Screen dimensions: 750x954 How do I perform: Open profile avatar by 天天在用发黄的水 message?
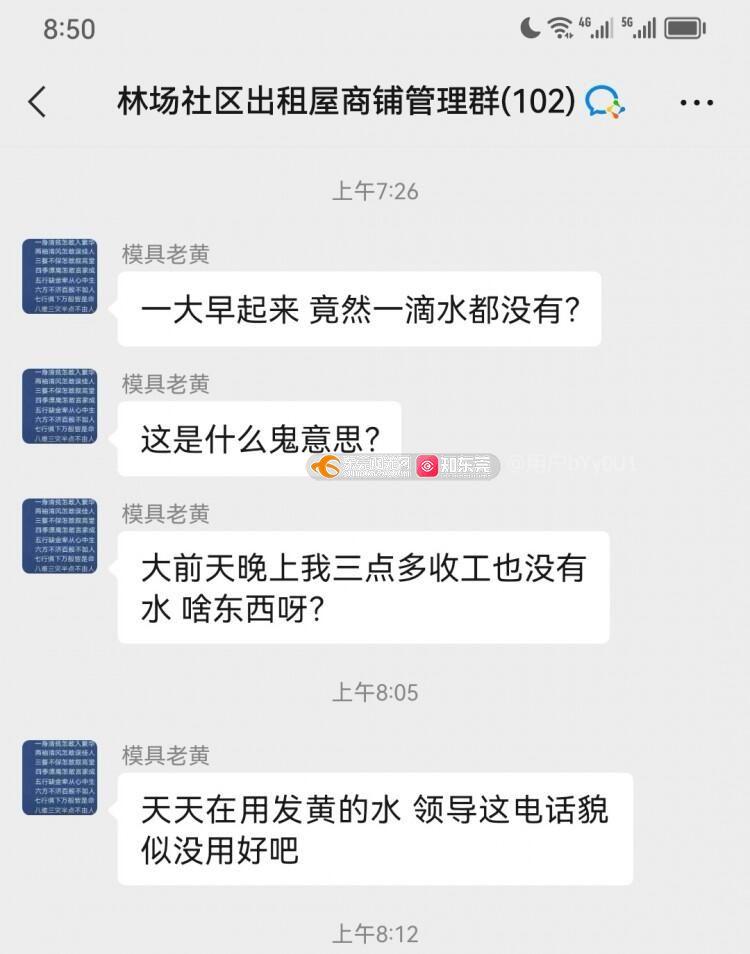pyautogui.click(x=60, y=778)
